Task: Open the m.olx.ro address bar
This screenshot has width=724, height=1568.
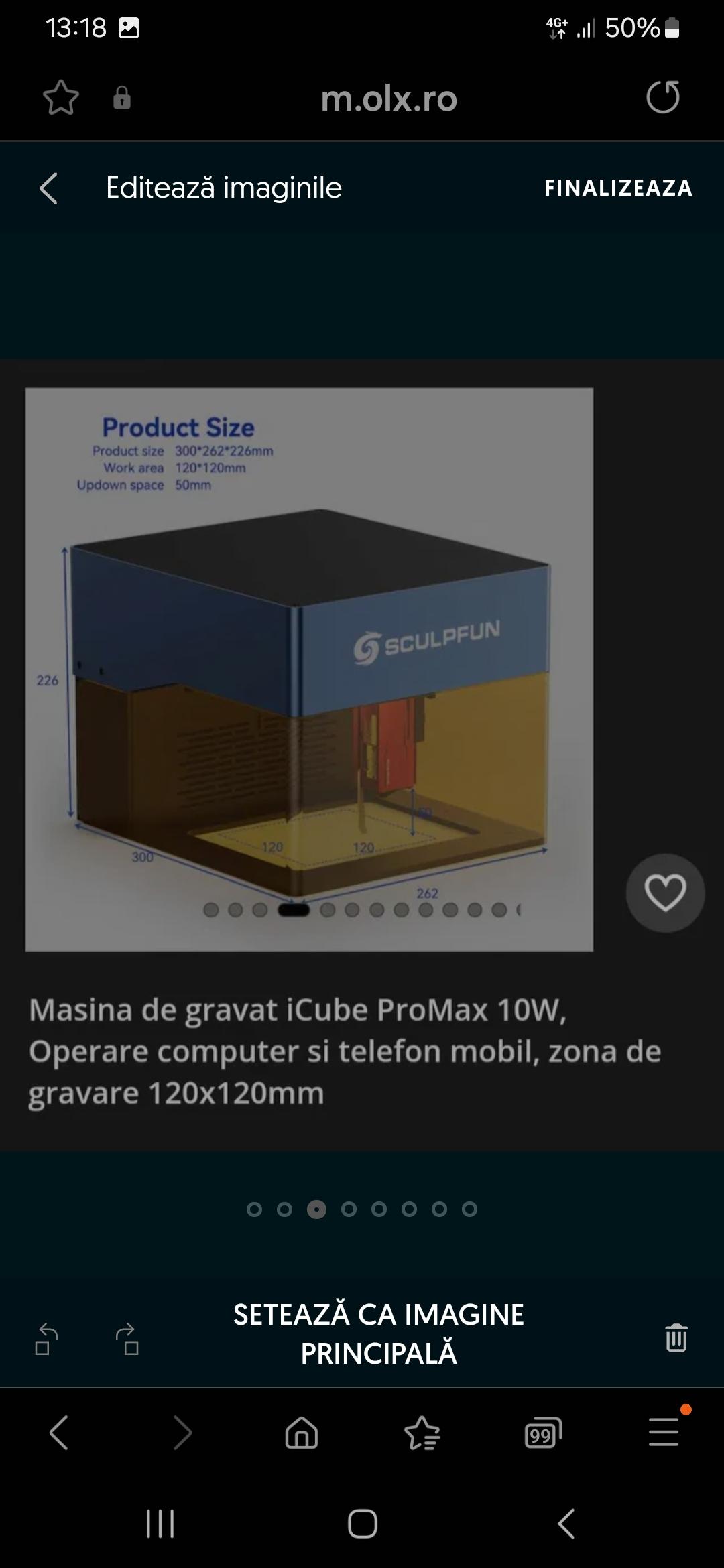Action: (x=389, y=99)
